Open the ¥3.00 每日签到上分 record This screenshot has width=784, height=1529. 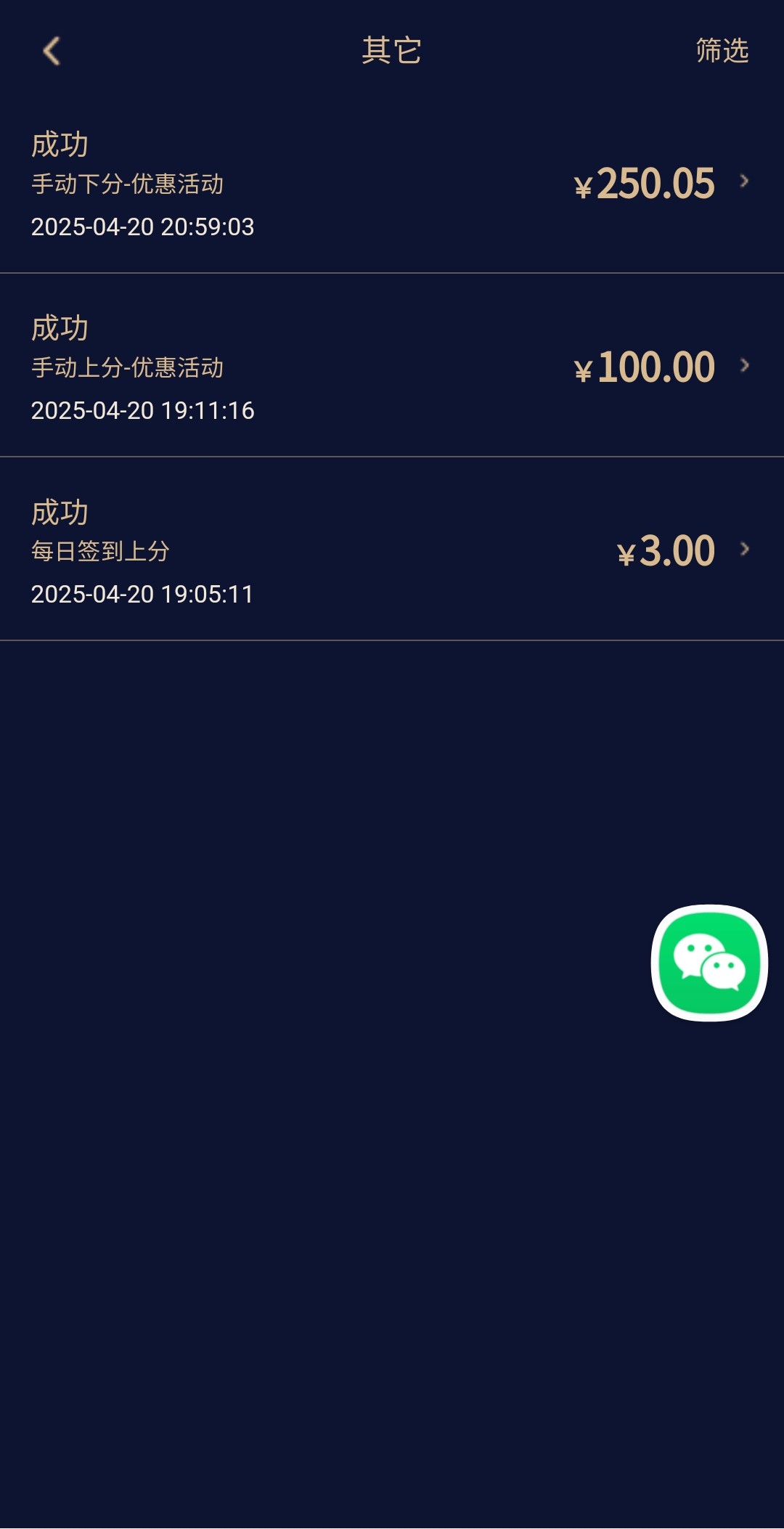[x=392, y=551]
